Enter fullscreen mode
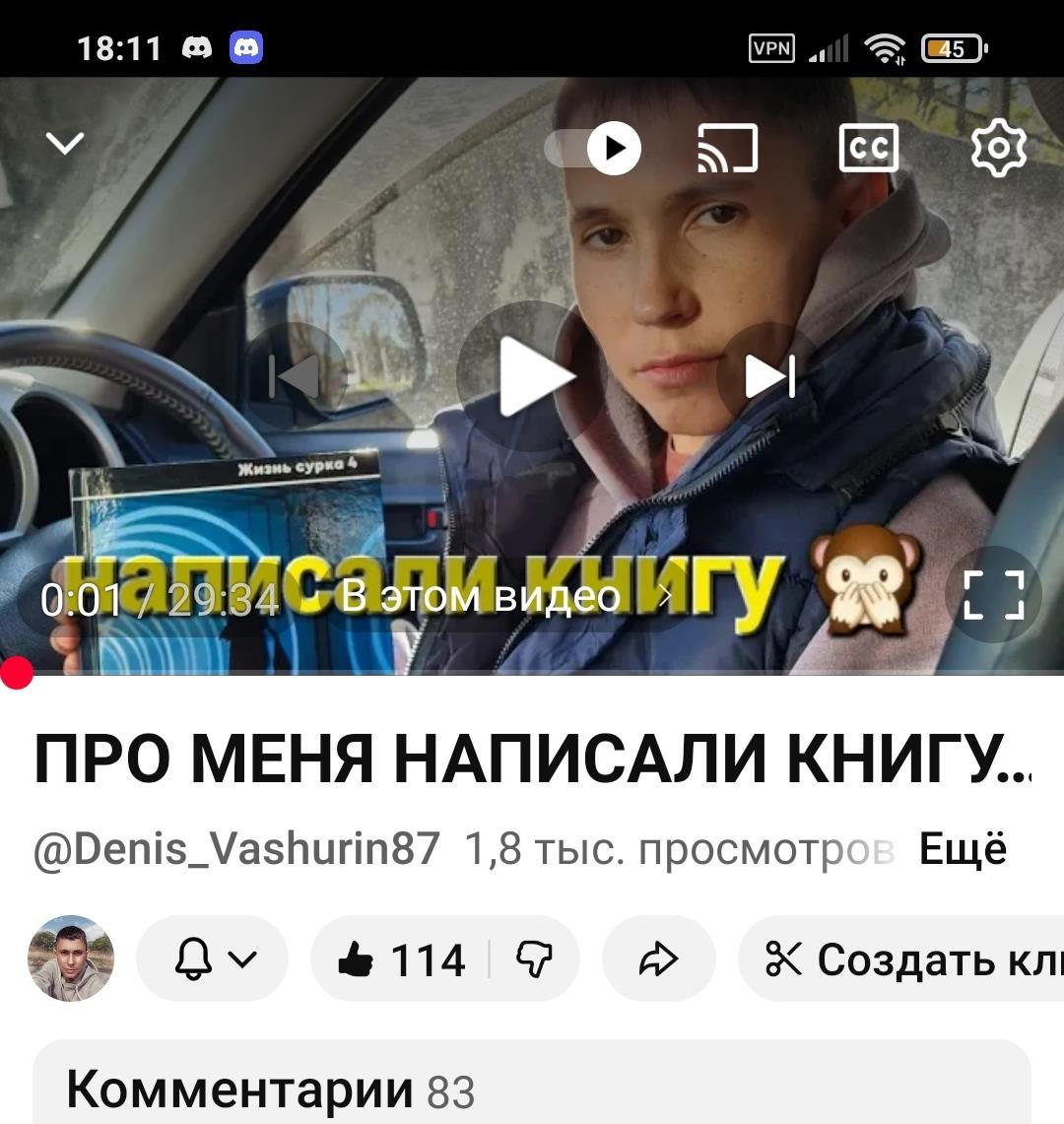 tap(993, 595)
